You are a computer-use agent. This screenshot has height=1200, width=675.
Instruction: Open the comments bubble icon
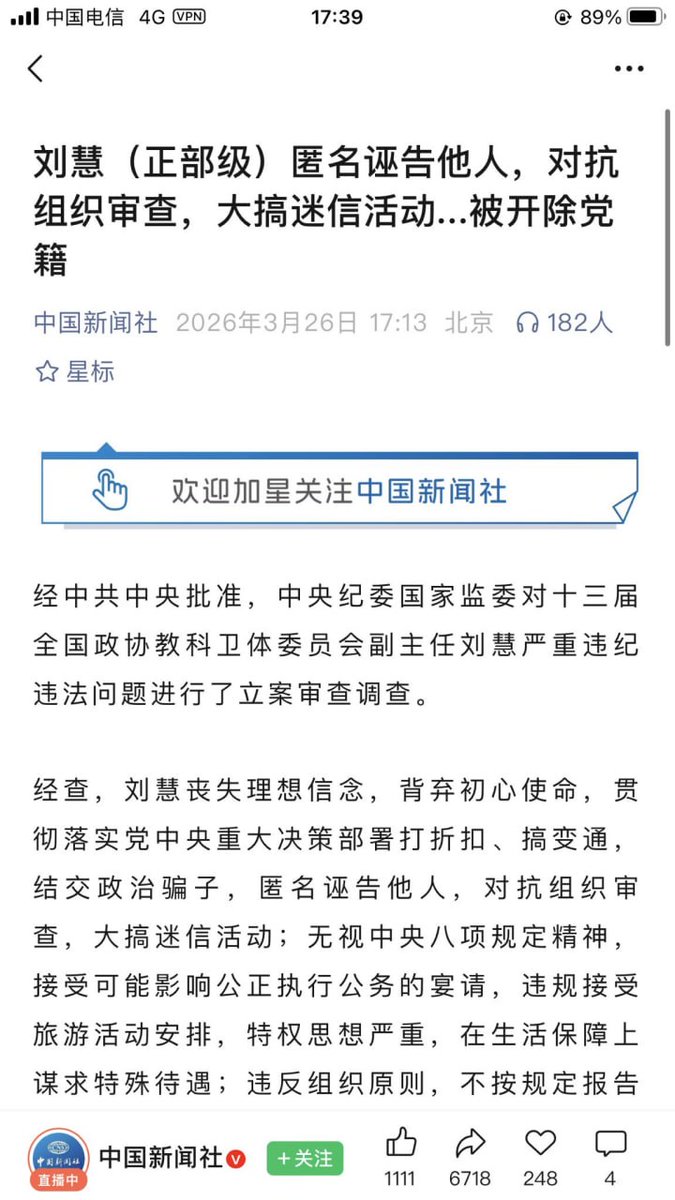point(610,1143)
